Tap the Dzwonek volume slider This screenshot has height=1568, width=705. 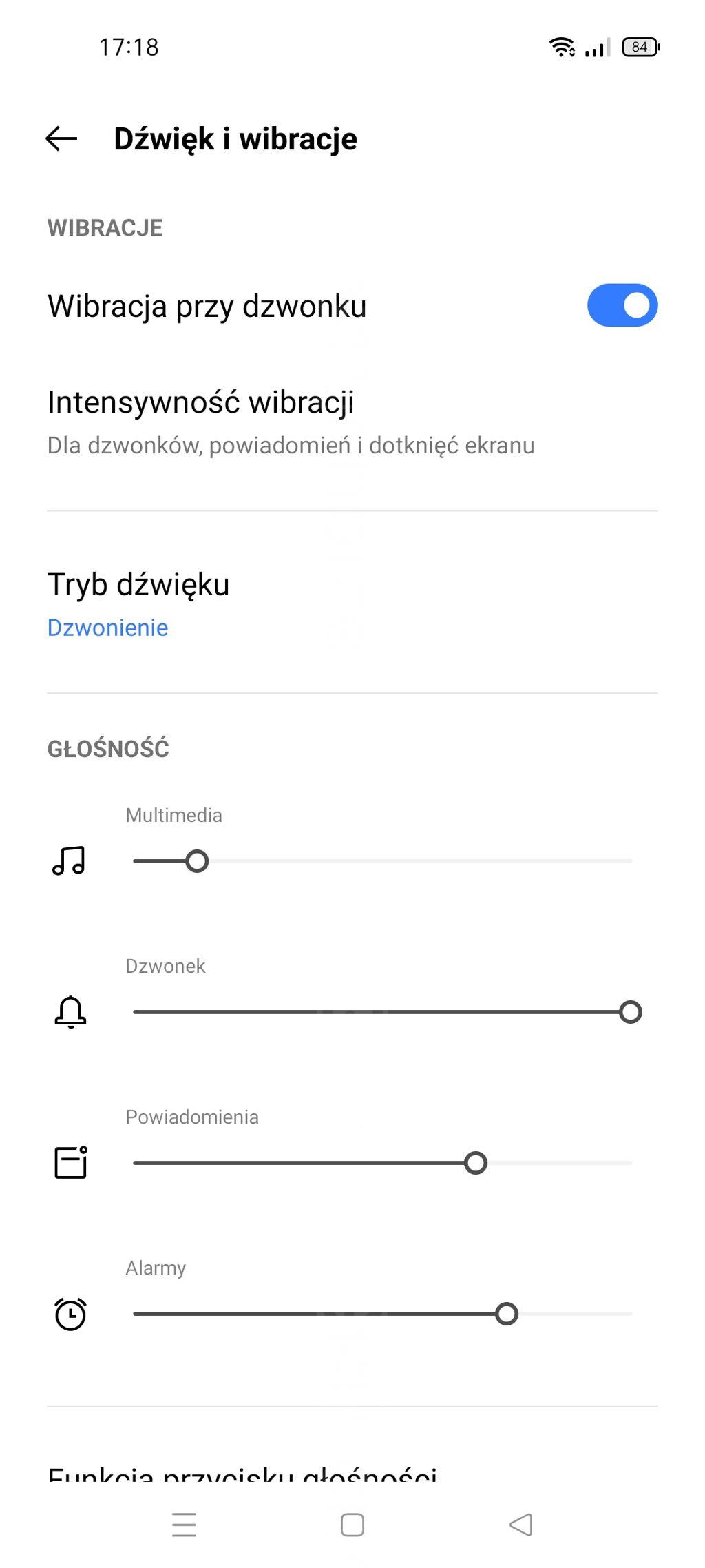click(382, 1012)
